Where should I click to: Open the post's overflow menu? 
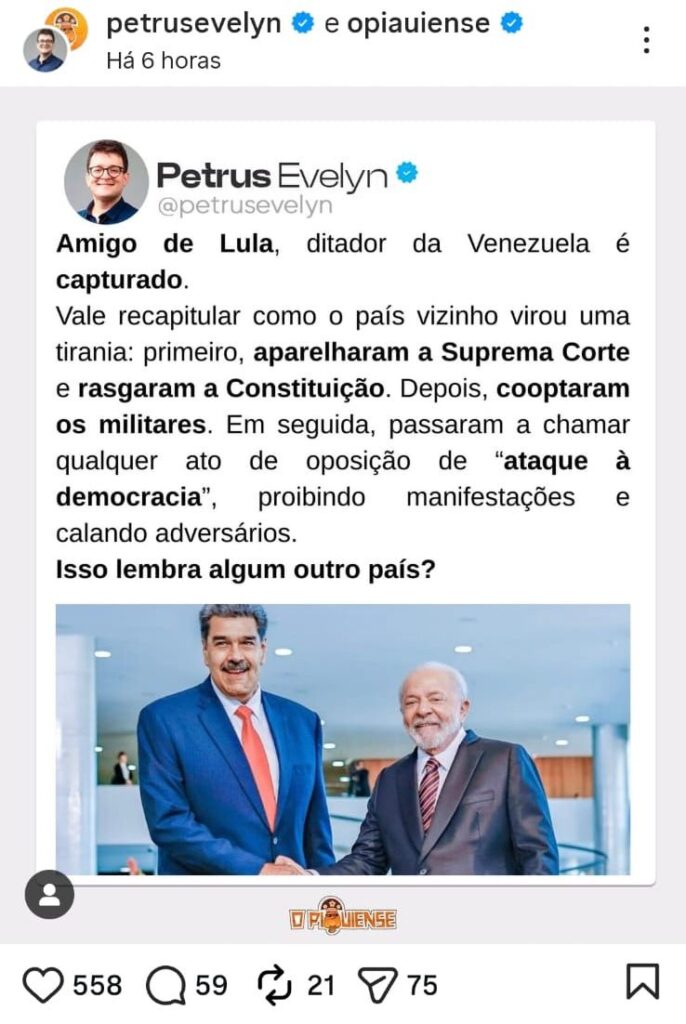click(x=647, y=39)
